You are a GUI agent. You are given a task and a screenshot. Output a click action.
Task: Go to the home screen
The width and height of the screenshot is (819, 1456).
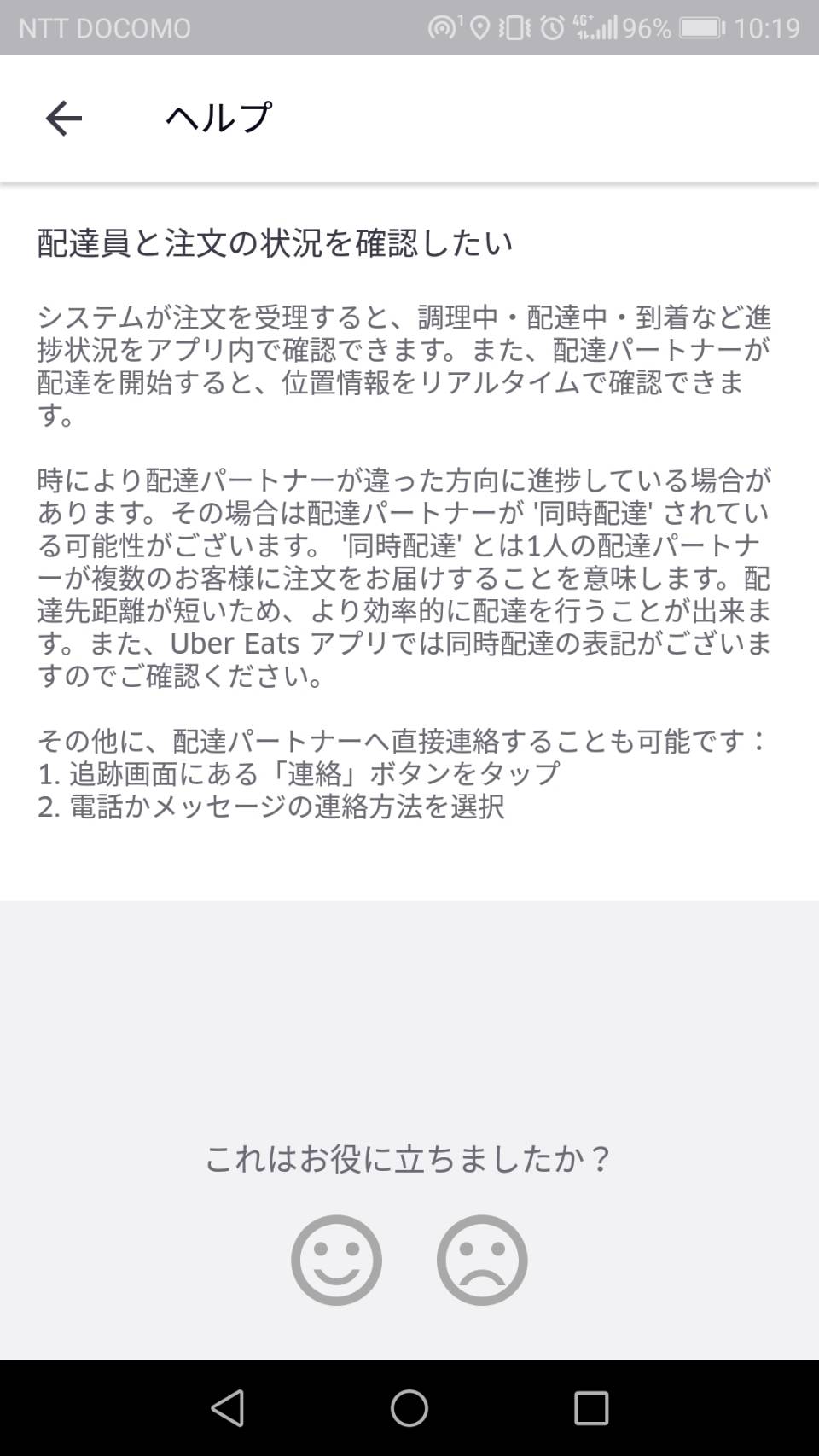409,1407
